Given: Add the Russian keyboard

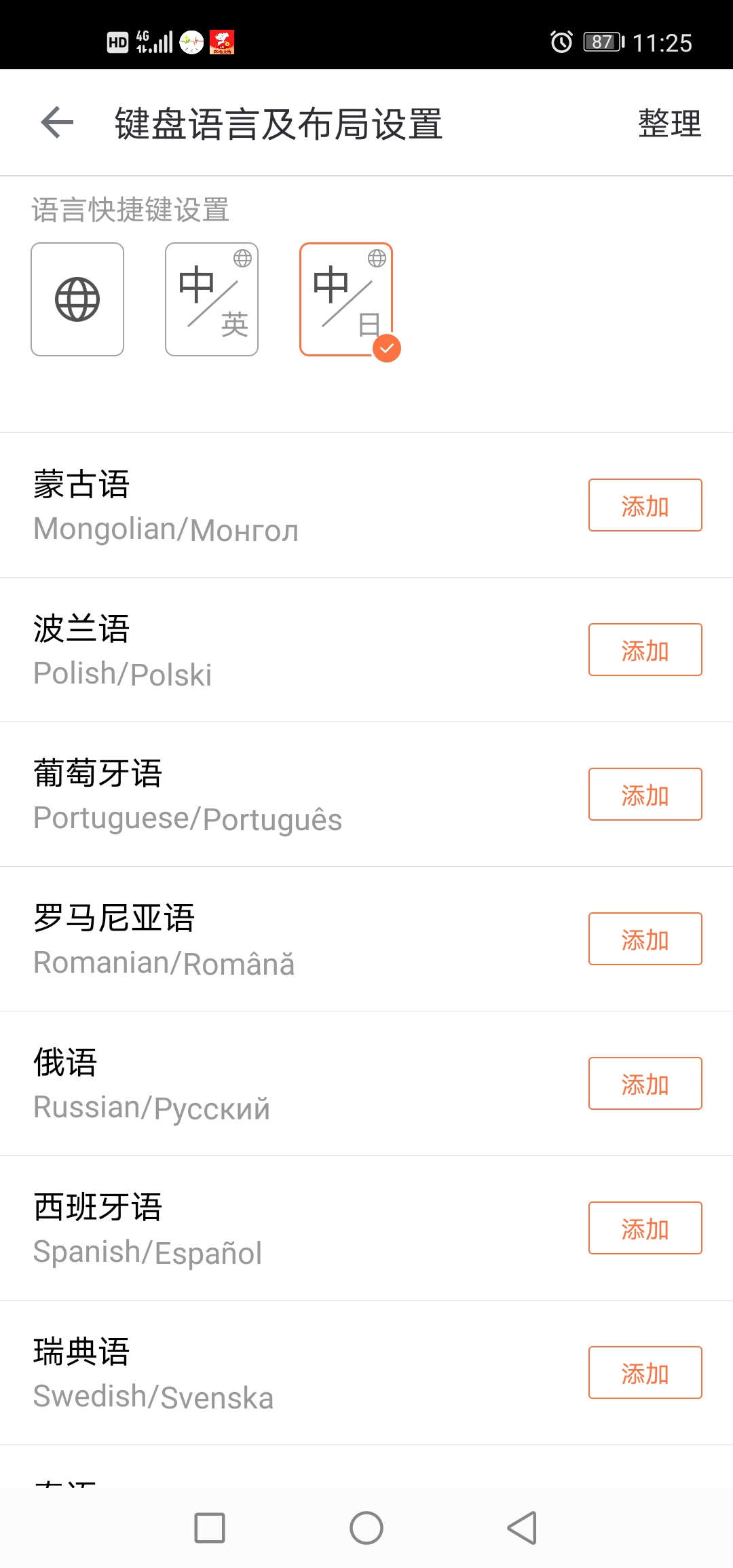Looking at the screenshot, I should 644,1083.
